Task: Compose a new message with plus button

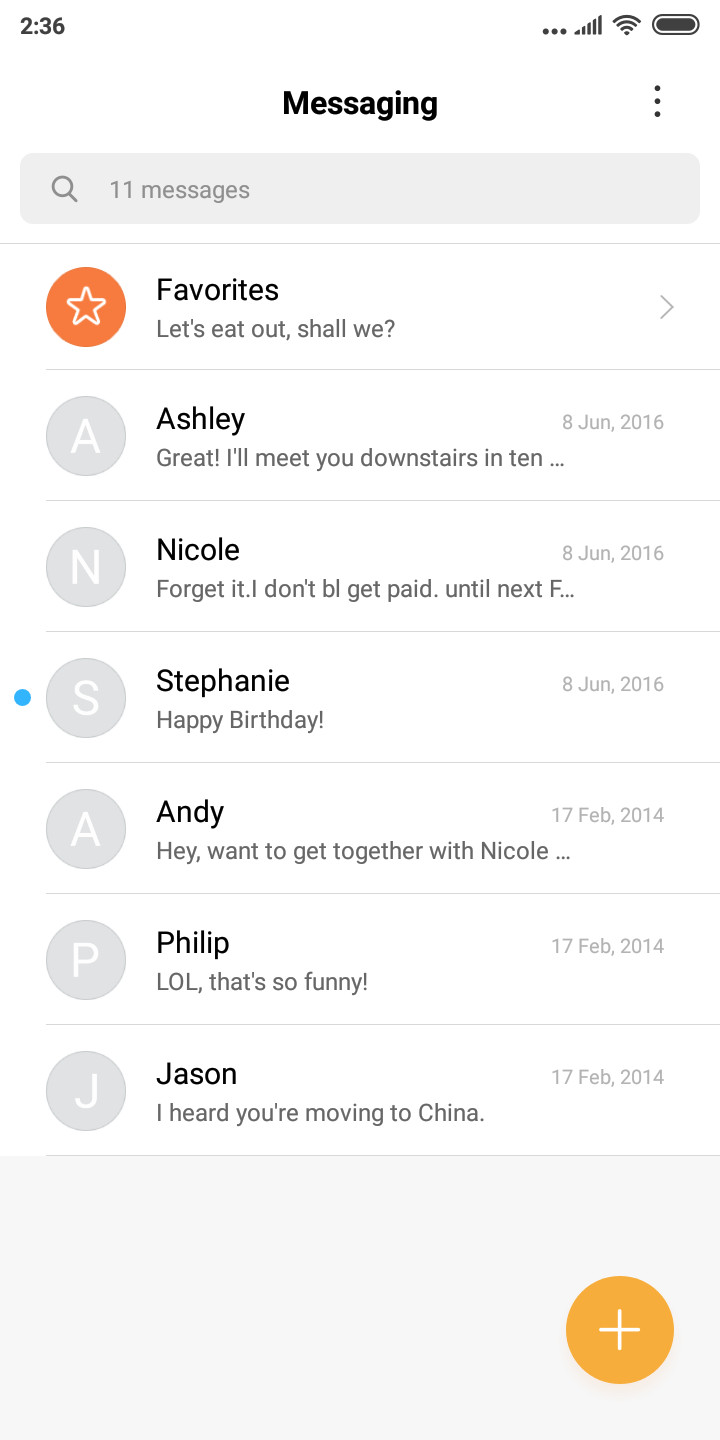Action: [620, 1330]
